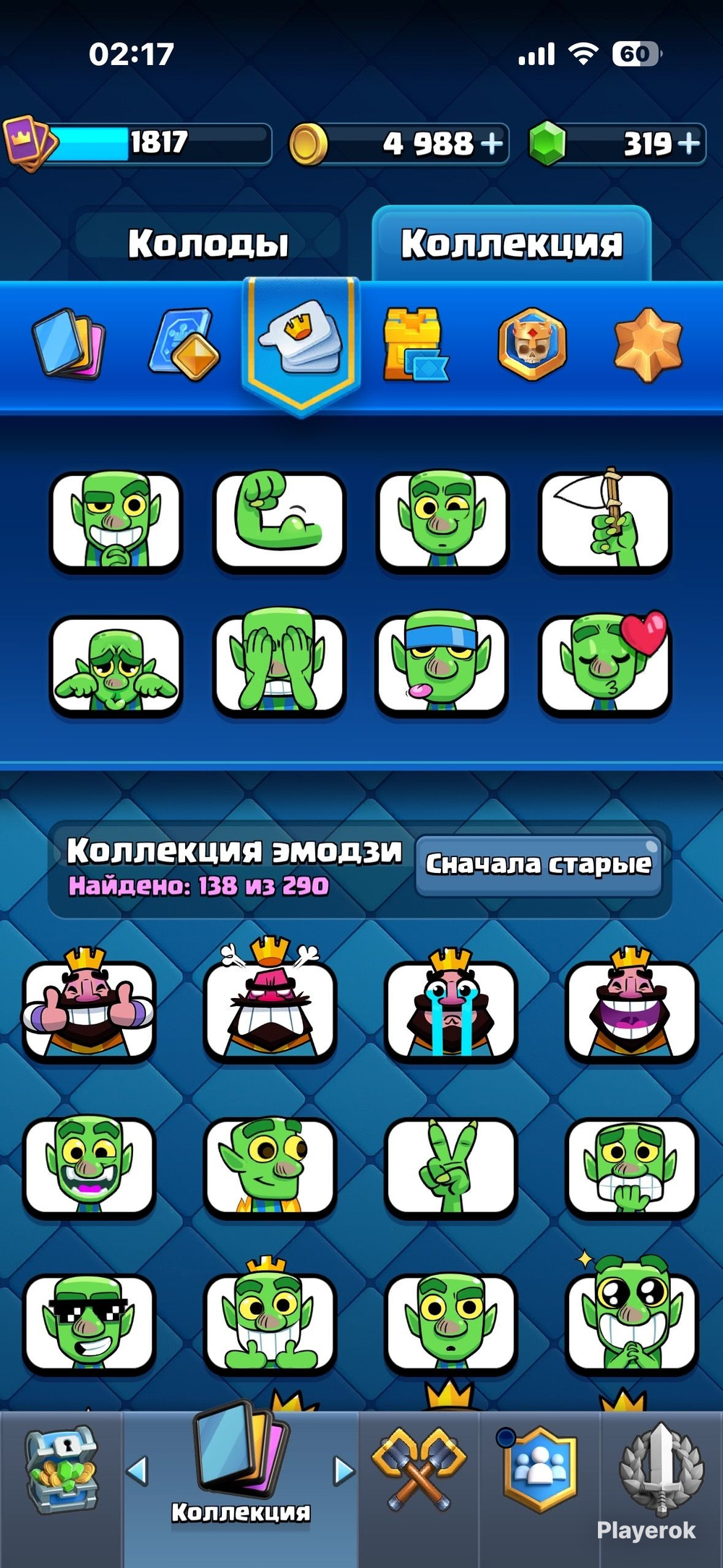Image resolution: width=723 pixels, height=1568 pixels.
Task: Open the sword and laurel events tab
Action: (661, 1470)
